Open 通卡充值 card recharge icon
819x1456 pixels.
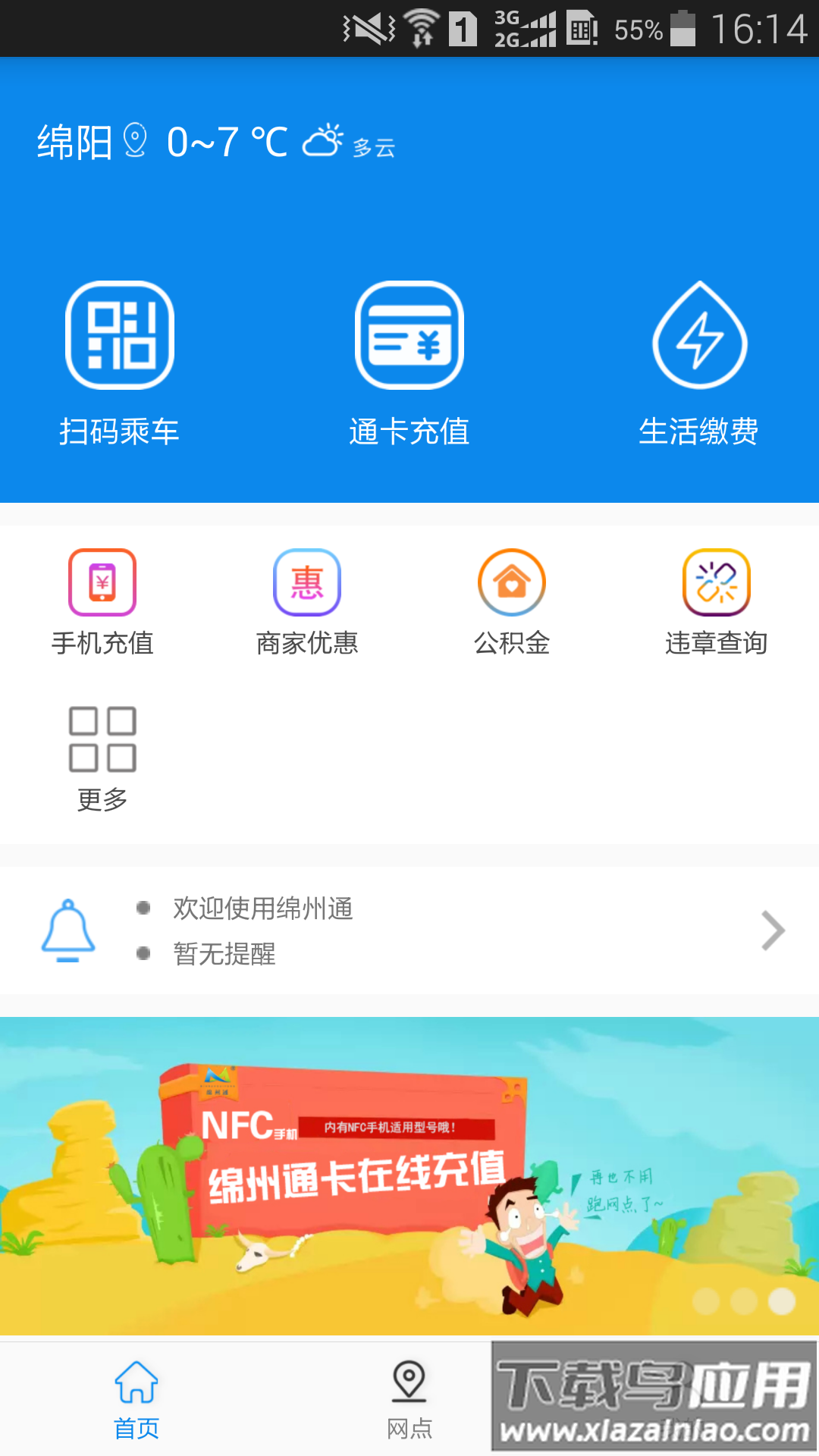409,334
